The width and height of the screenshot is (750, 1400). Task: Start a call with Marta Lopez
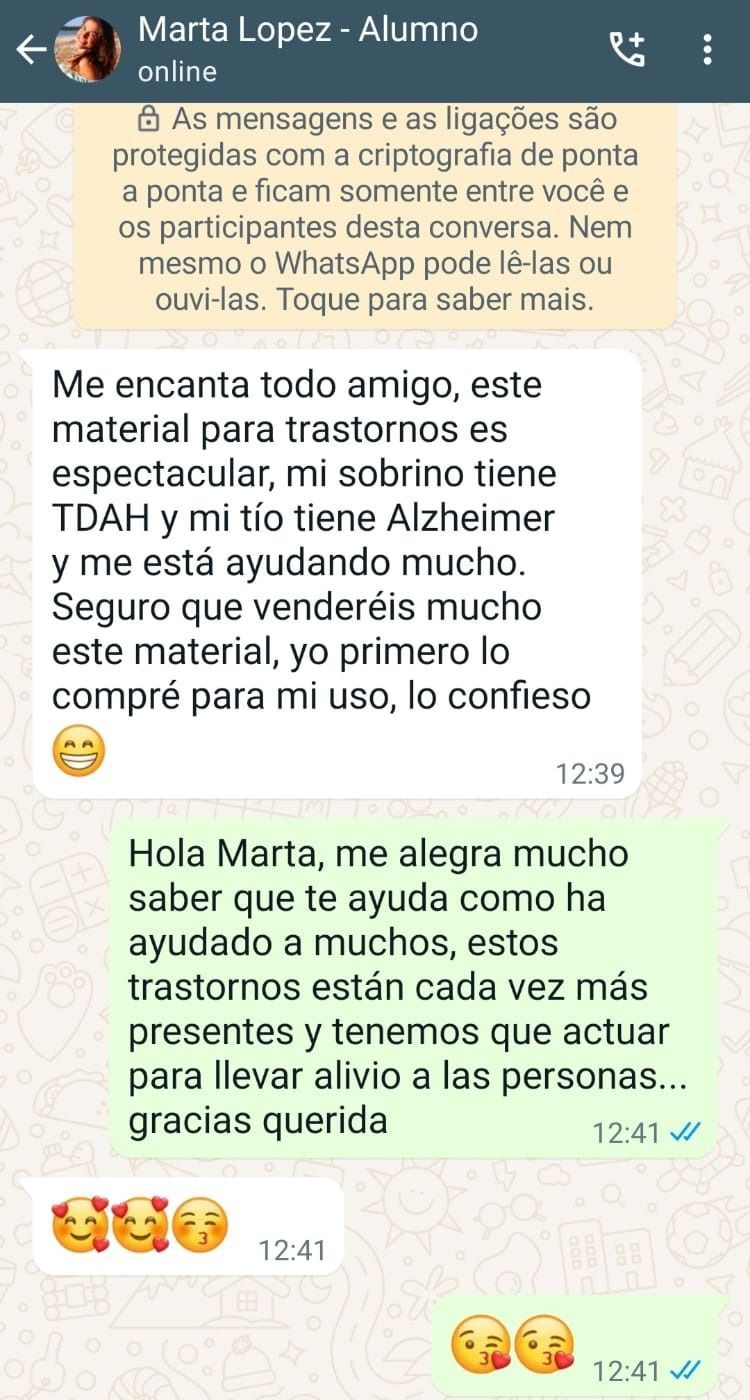(628, 49)
